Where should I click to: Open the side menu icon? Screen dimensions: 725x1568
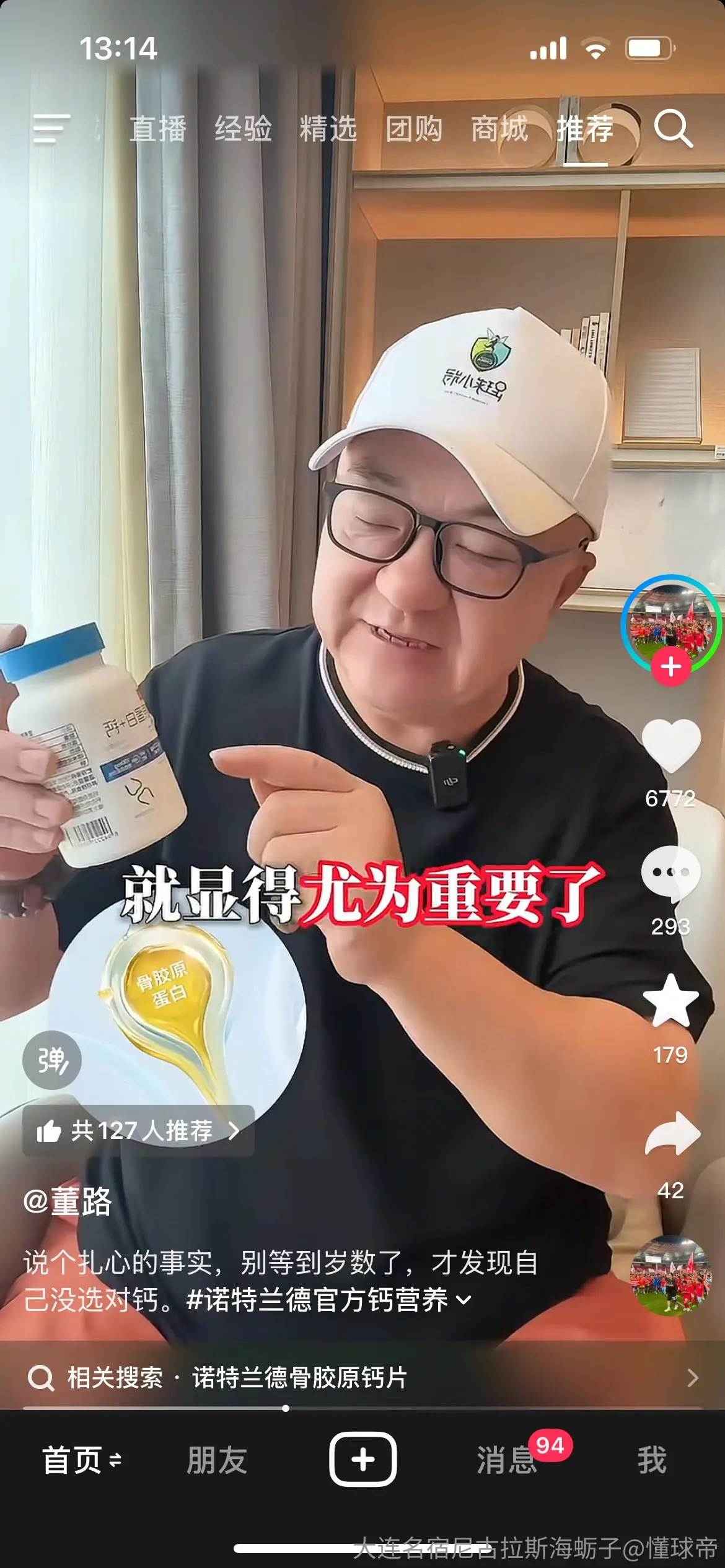point(51,129)
